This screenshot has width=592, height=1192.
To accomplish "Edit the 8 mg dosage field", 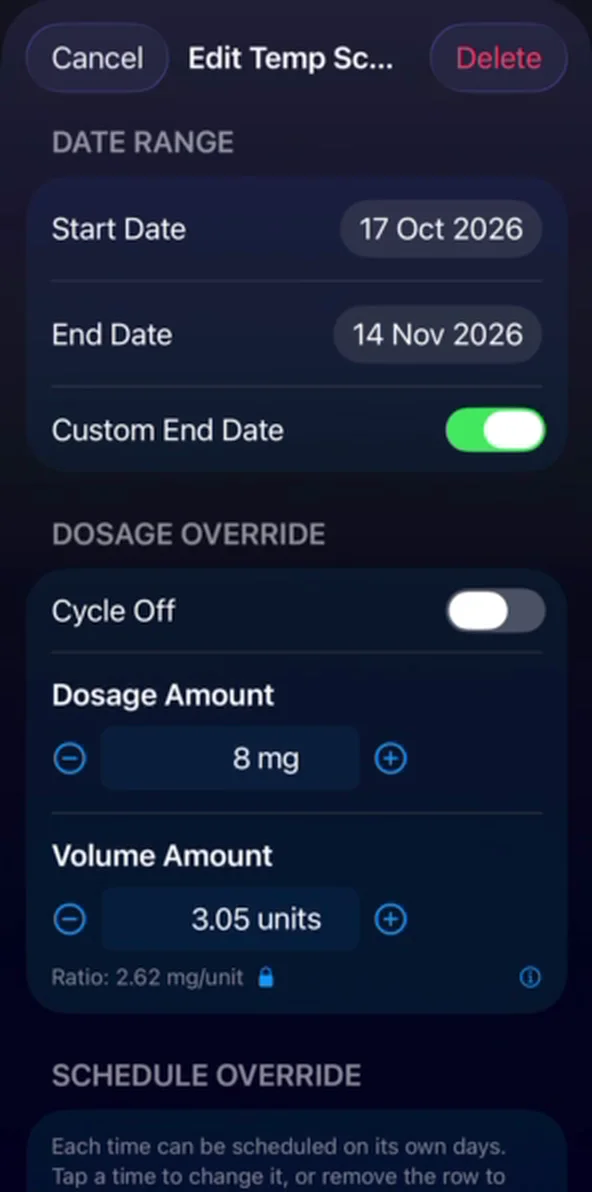I will pos(230,759).
